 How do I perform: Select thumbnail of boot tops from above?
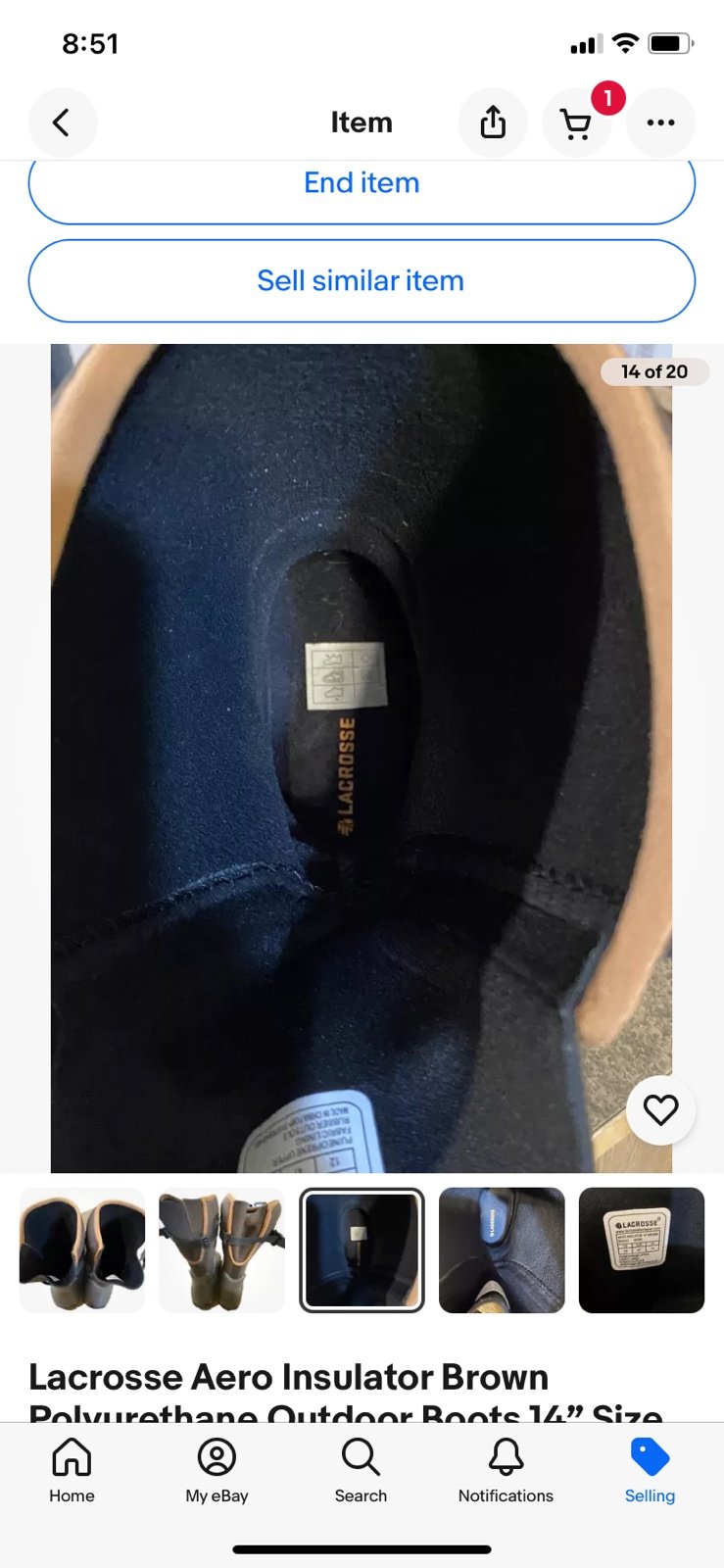[x=82, y=1250]
